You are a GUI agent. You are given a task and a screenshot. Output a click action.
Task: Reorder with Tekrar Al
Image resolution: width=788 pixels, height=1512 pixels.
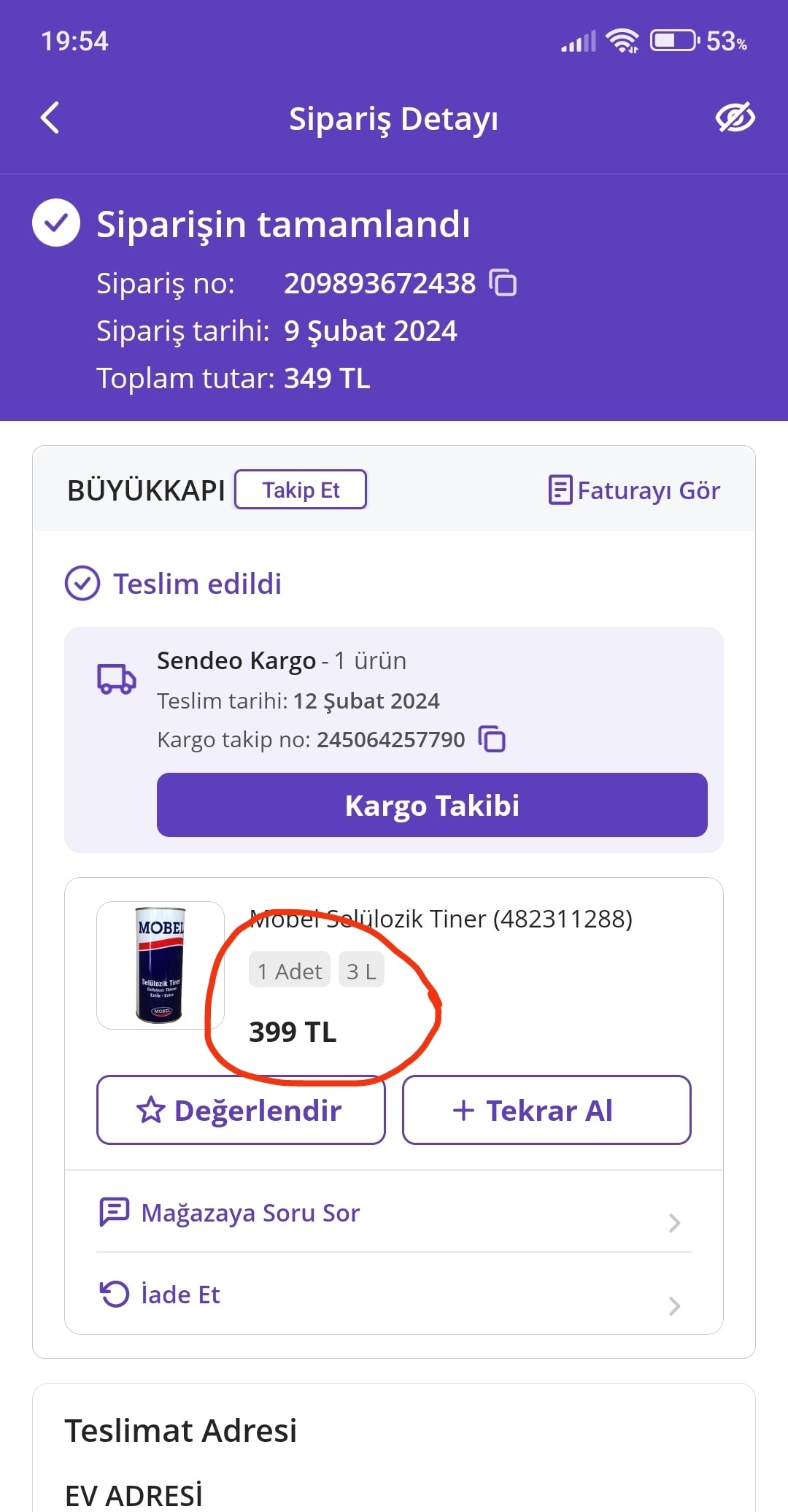click(x=546, y=1110)
